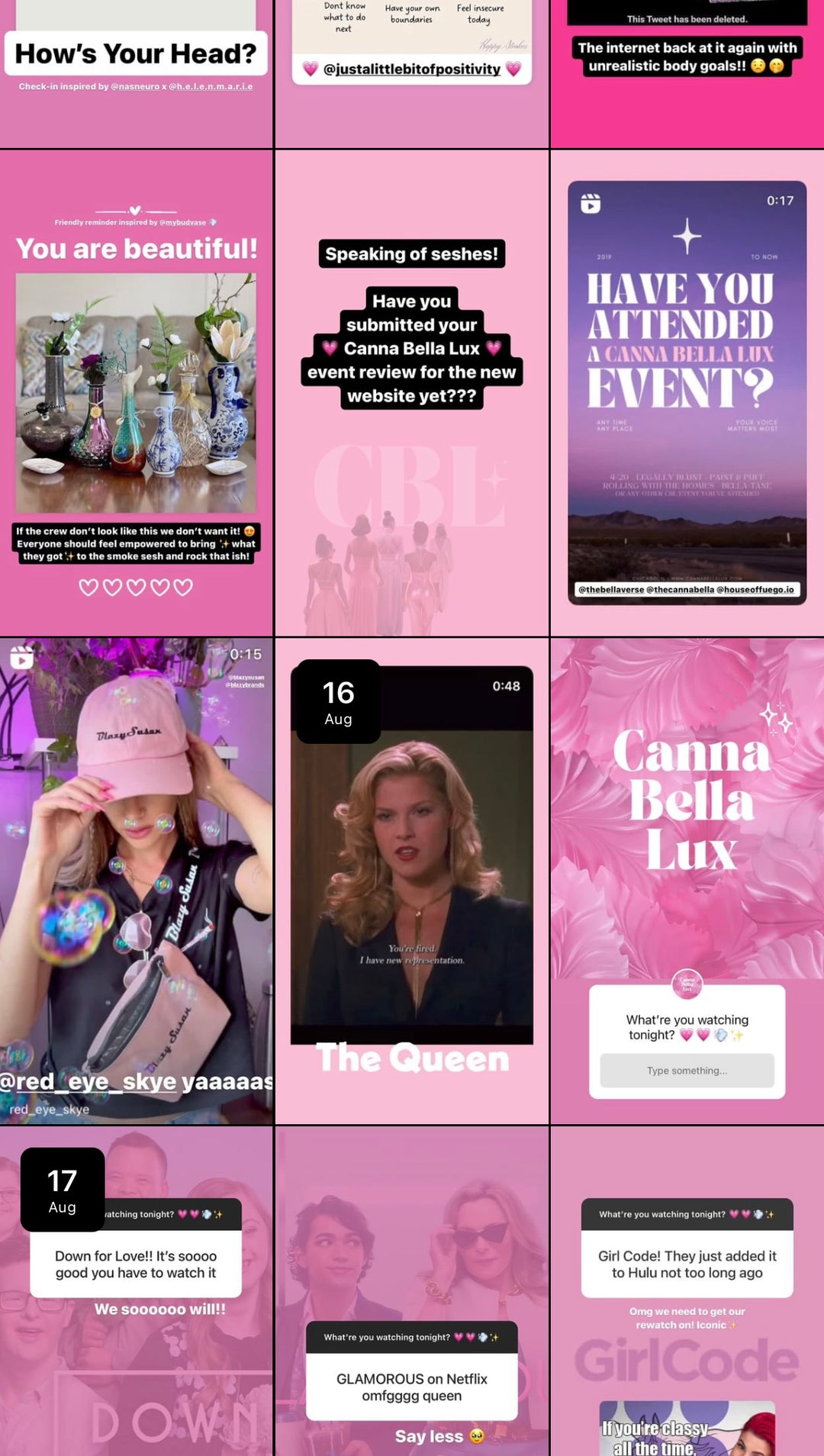Open the 'Have you attended' event reel story
824x1456 pixels.
[687, 393]
